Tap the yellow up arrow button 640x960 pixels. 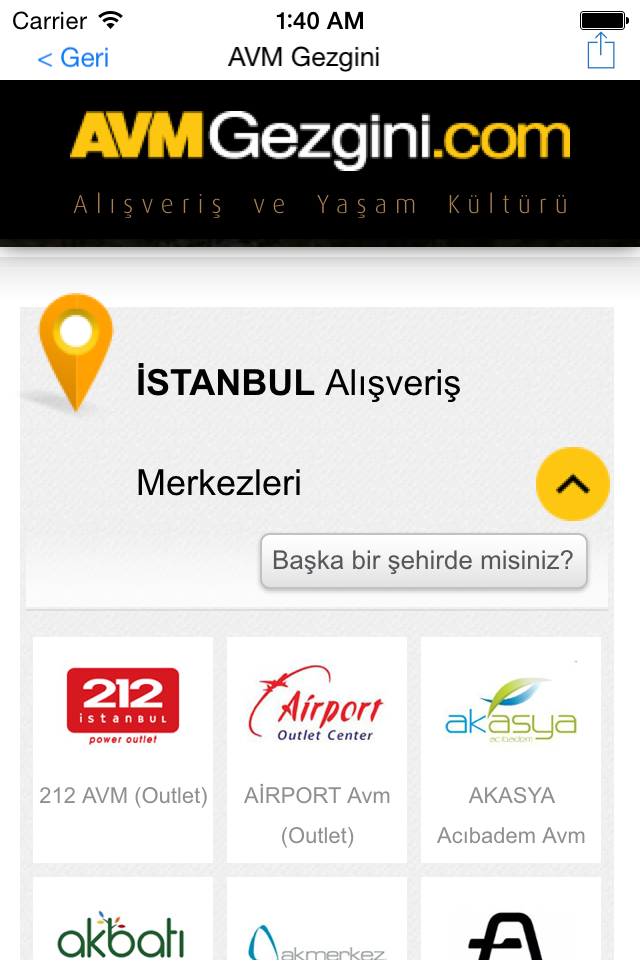573,484
